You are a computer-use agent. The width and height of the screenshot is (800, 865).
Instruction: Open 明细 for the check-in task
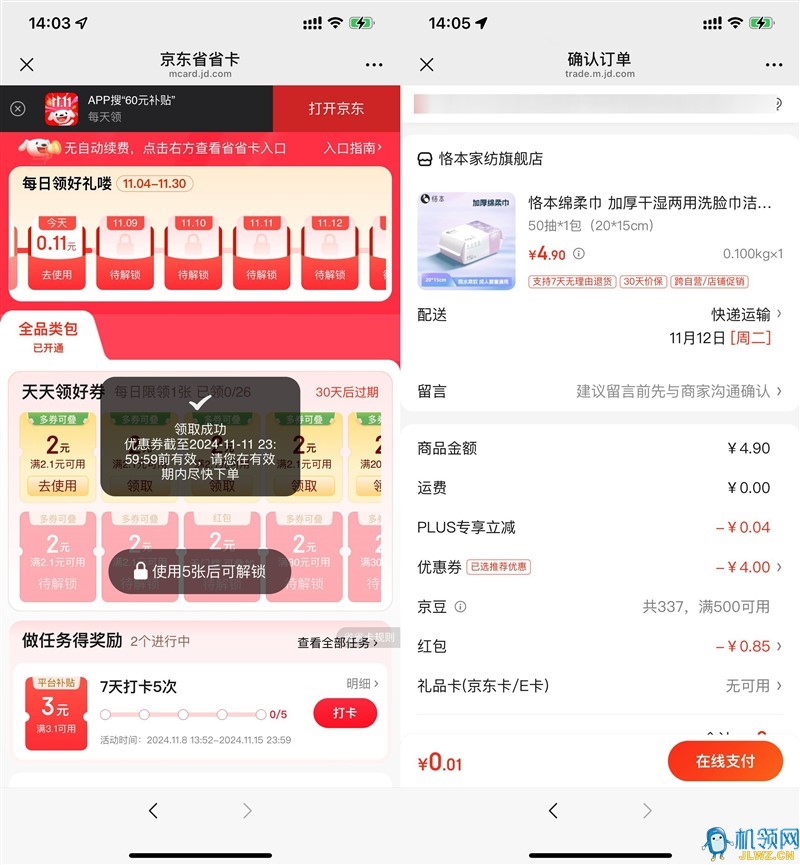[361, 684]
